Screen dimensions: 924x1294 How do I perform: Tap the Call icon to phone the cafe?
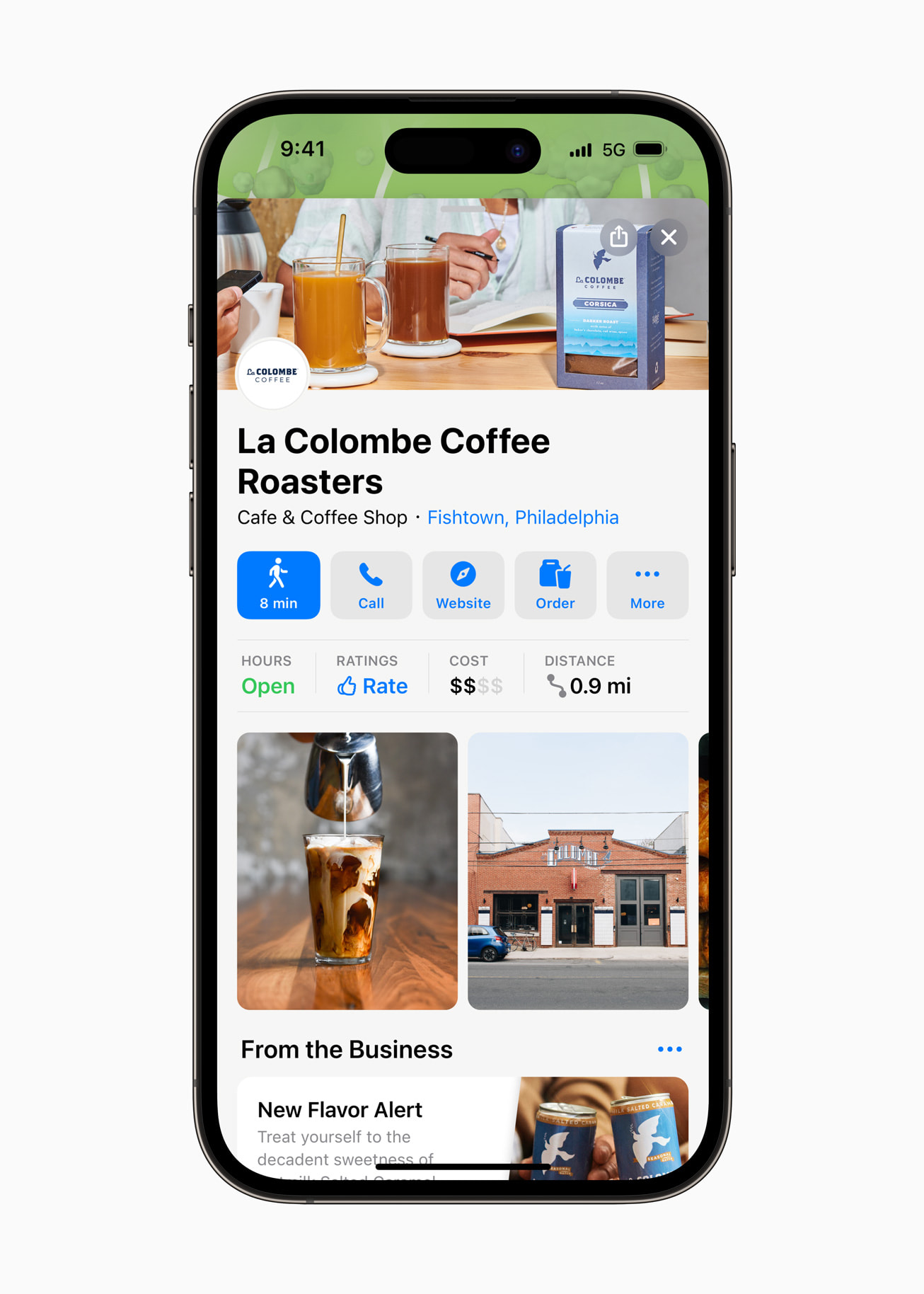pyautogui.click(x=371, y=585)
